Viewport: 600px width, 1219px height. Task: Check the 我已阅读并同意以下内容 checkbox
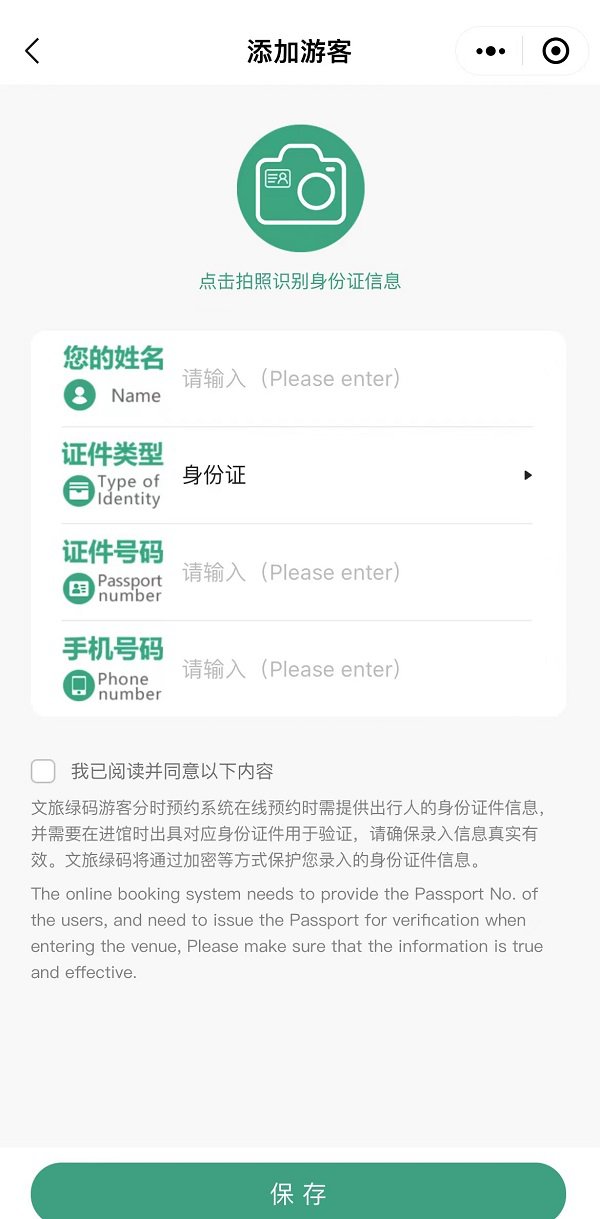[43, 771]
